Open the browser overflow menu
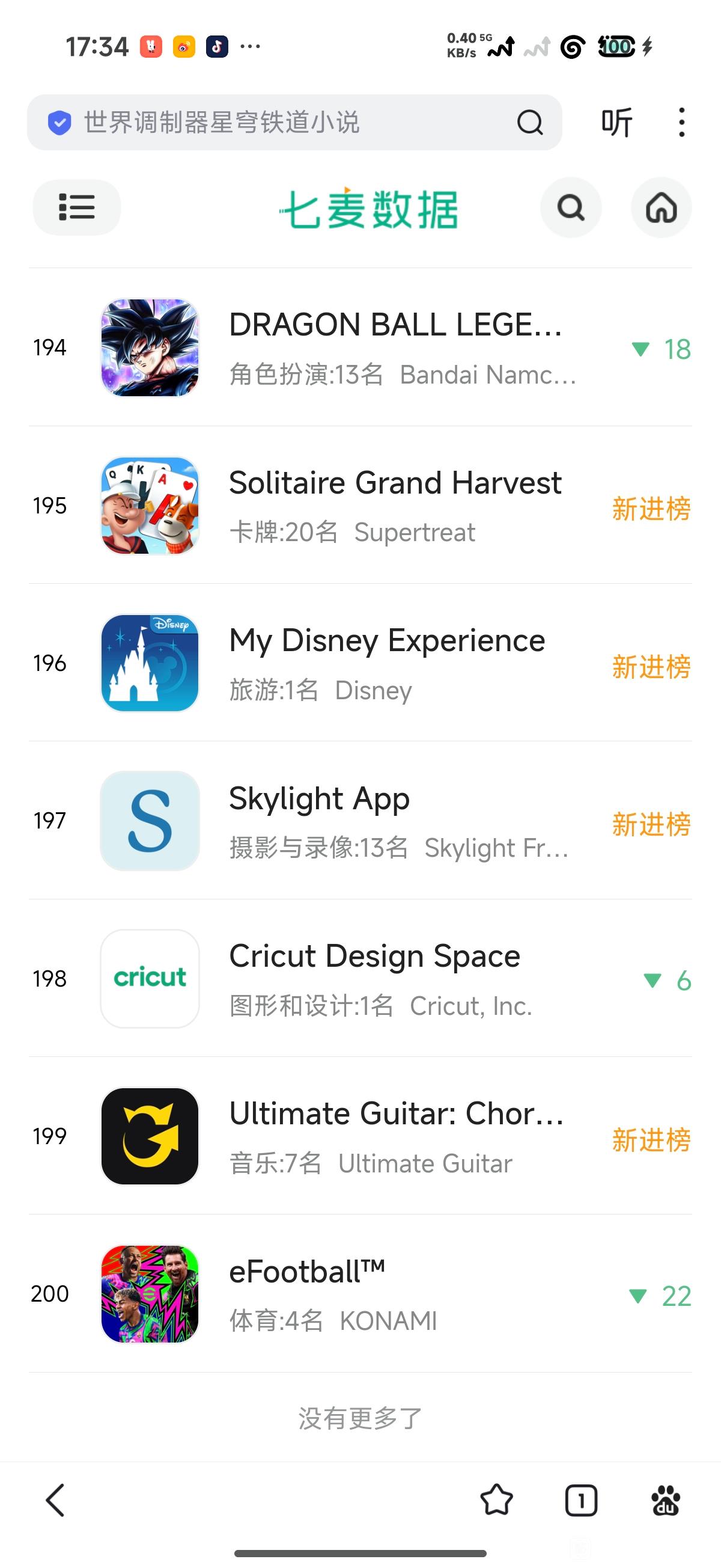721x1568 pixels. pos(681,122)
